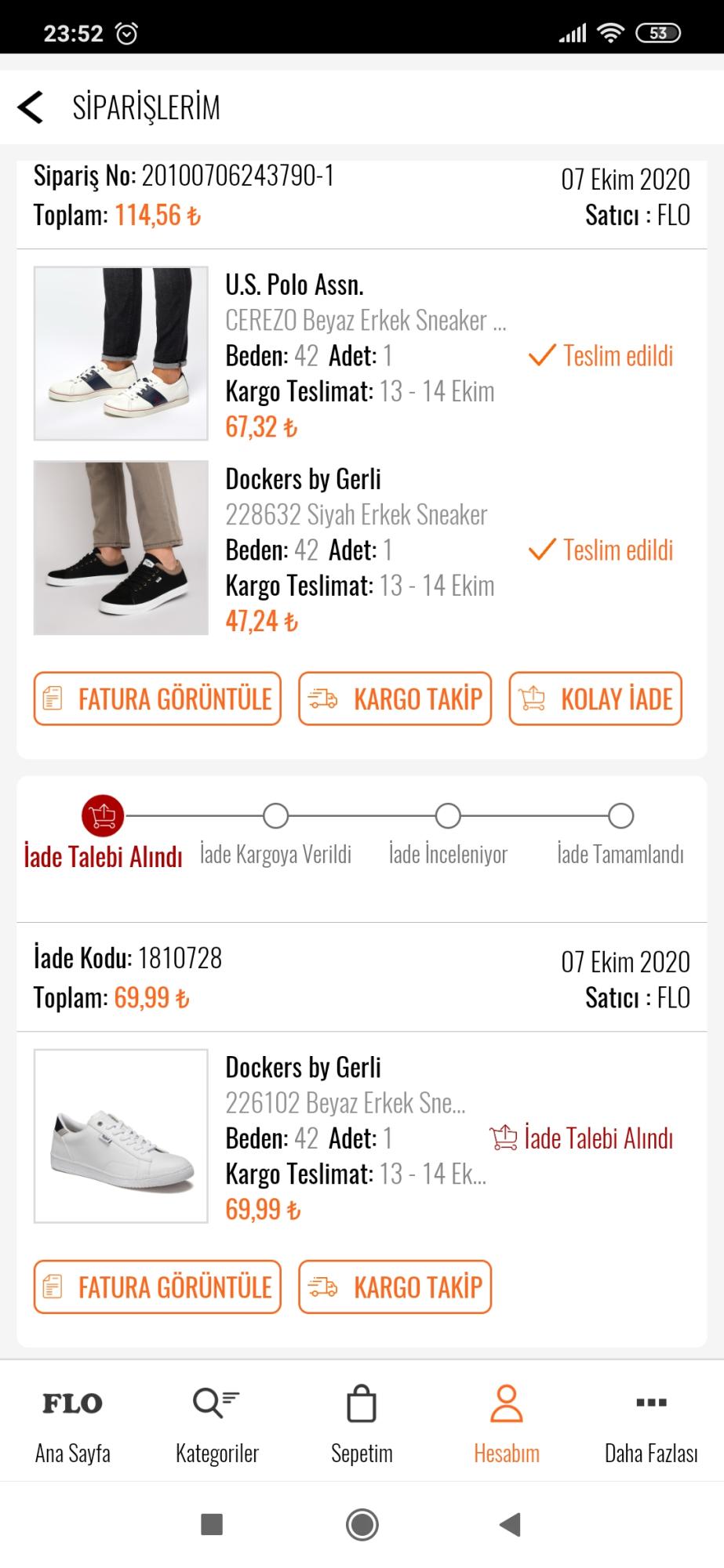
Task: View invoice for return code 1810728
Action: pos(157,1287)
